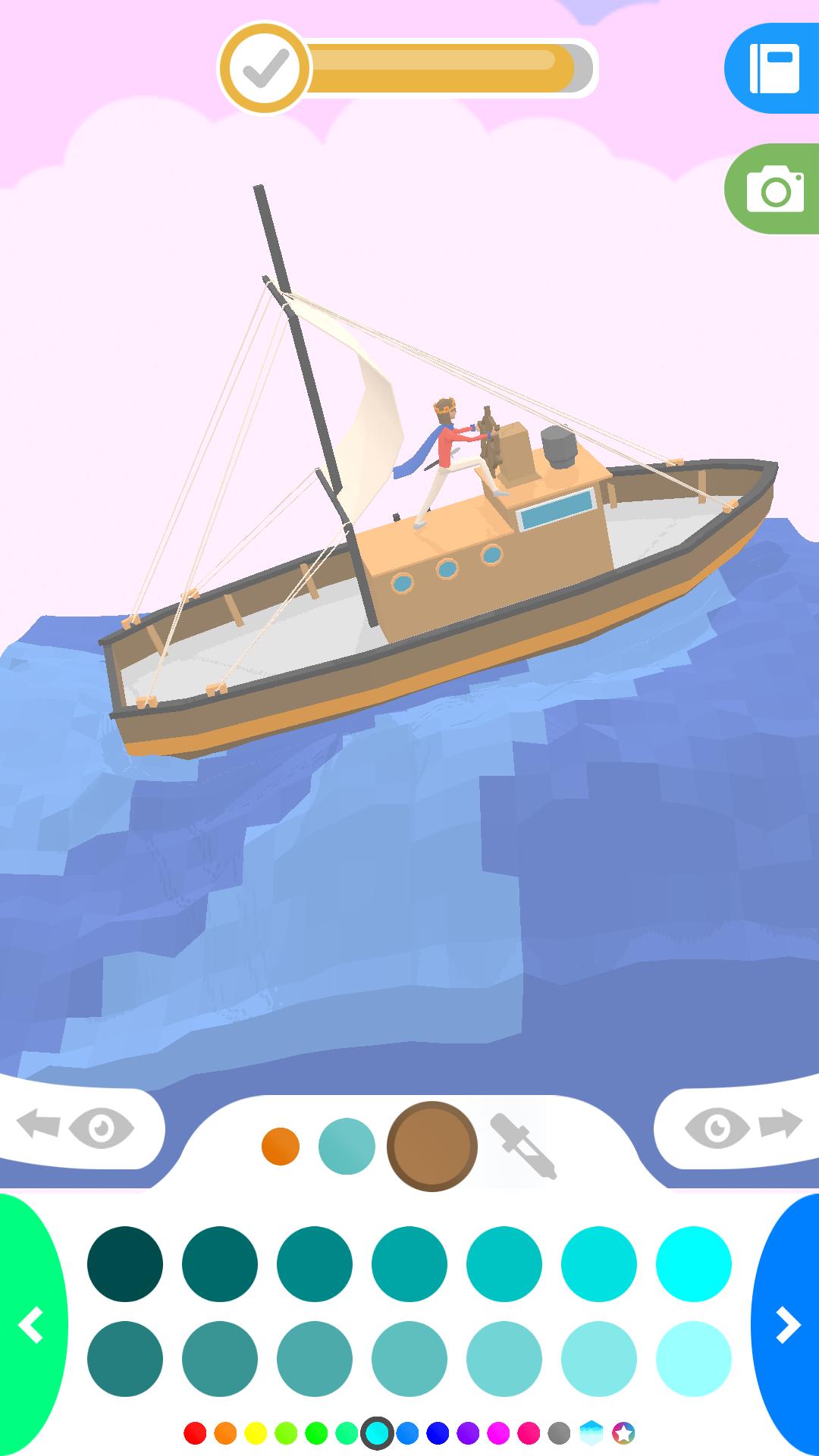
Task: Take a photo with the camera button
Action: (x=773, y=189)
